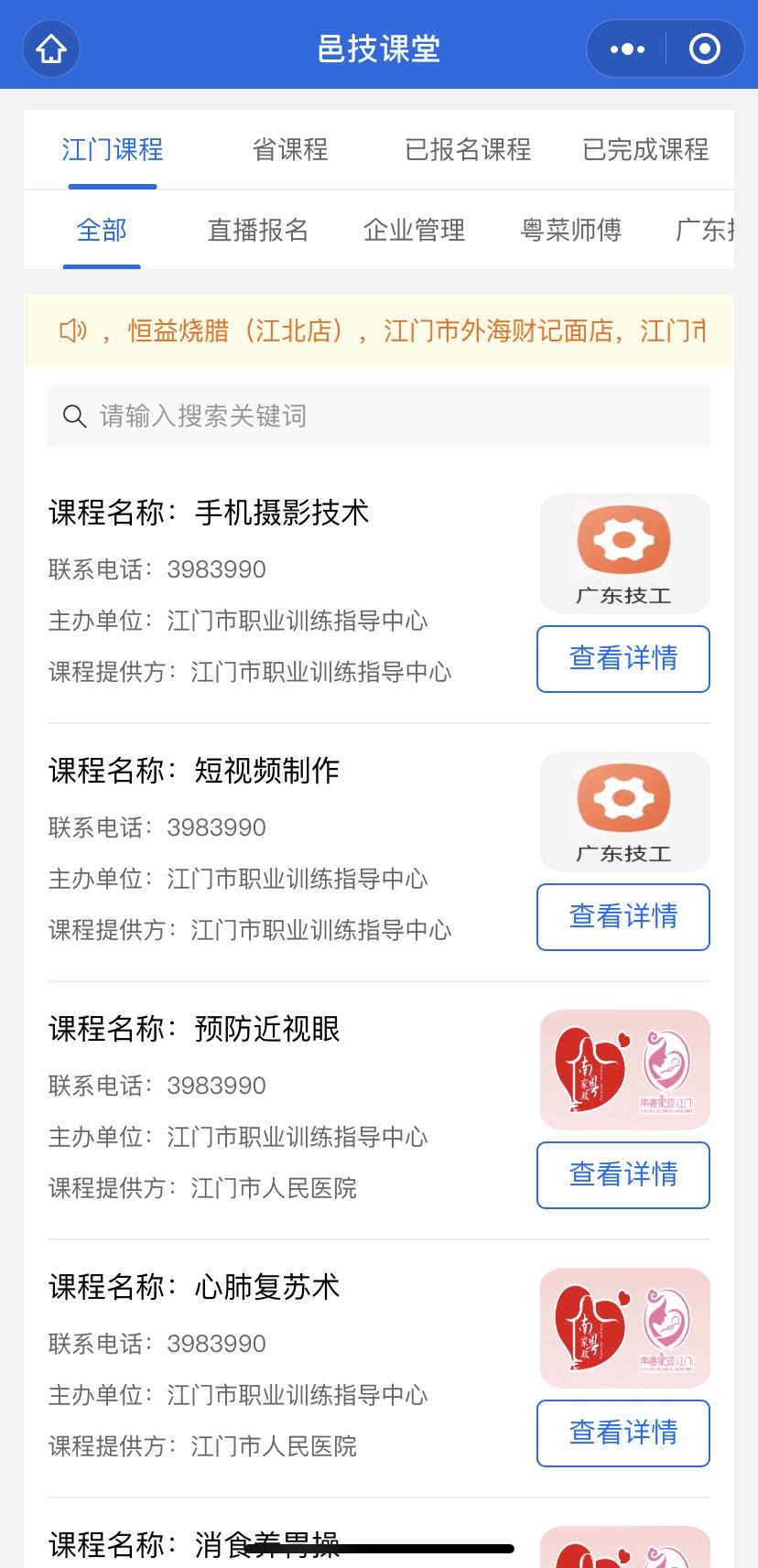Viewport: 758px width, 1568px height.
Task: Click the magnifier icon in the search bar
Action: point(75,416)
